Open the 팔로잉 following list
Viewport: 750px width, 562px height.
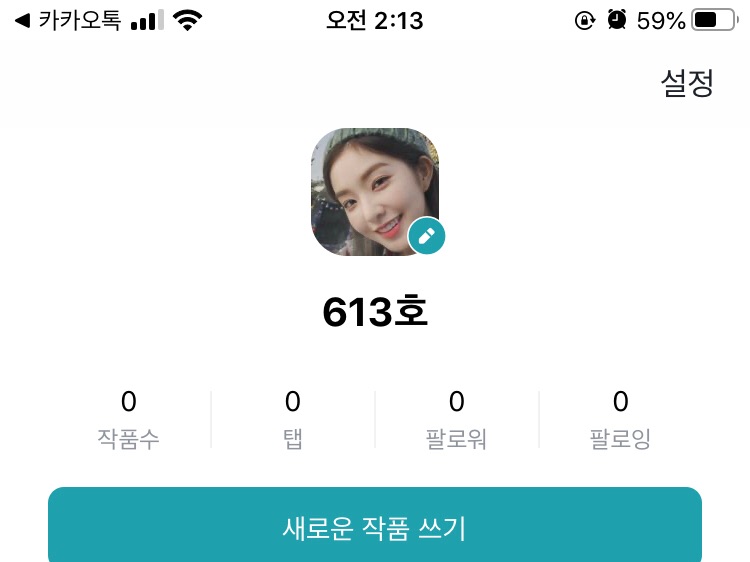620,419
